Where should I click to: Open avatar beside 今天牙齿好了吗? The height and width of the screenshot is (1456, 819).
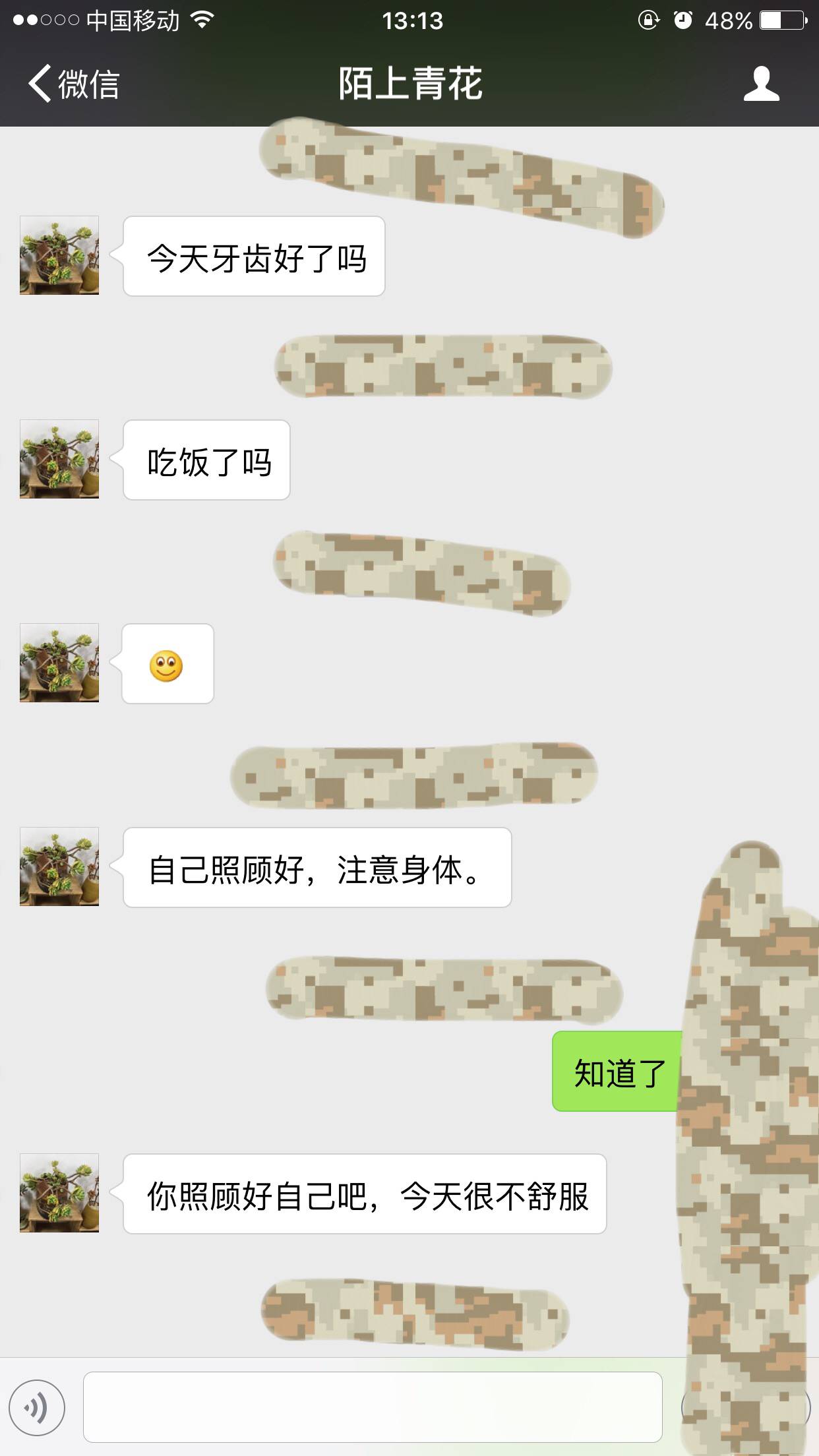(59, 255)
